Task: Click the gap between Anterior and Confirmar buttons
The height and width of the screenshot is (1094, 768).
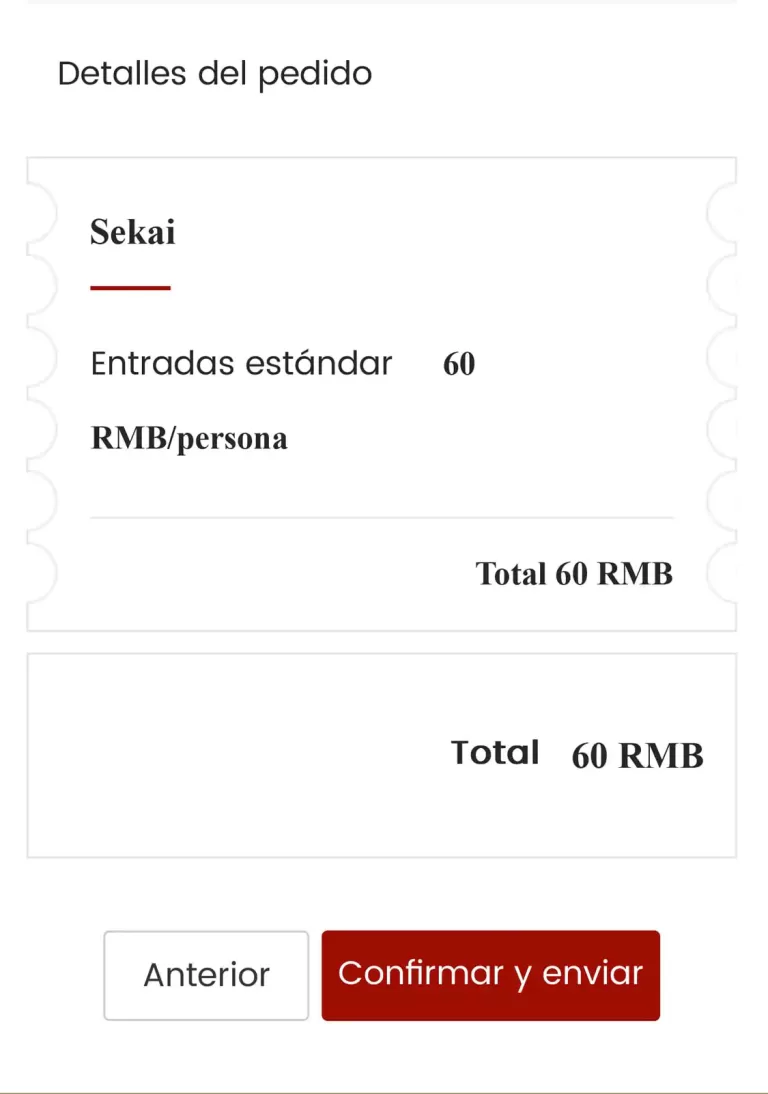Action: click(x=315, y=975)
